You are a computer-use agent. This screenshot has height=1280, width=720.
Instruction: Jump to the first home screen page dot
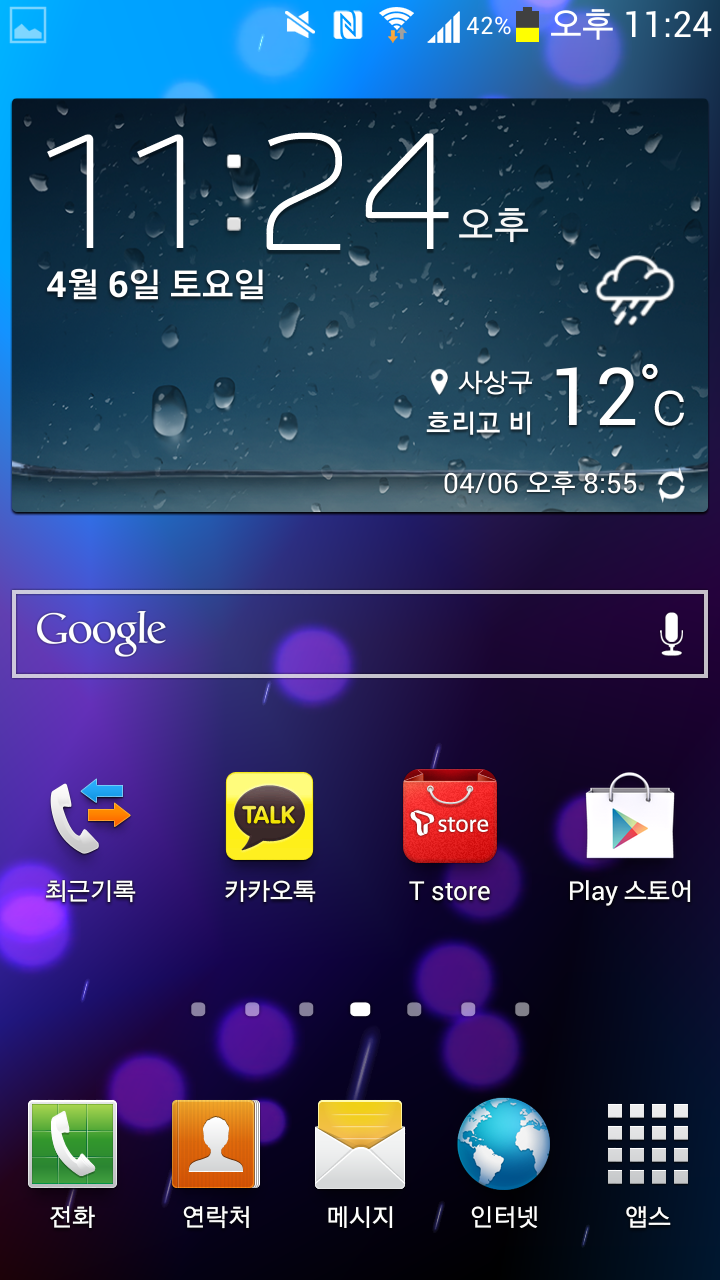[x=198, y=1010]
